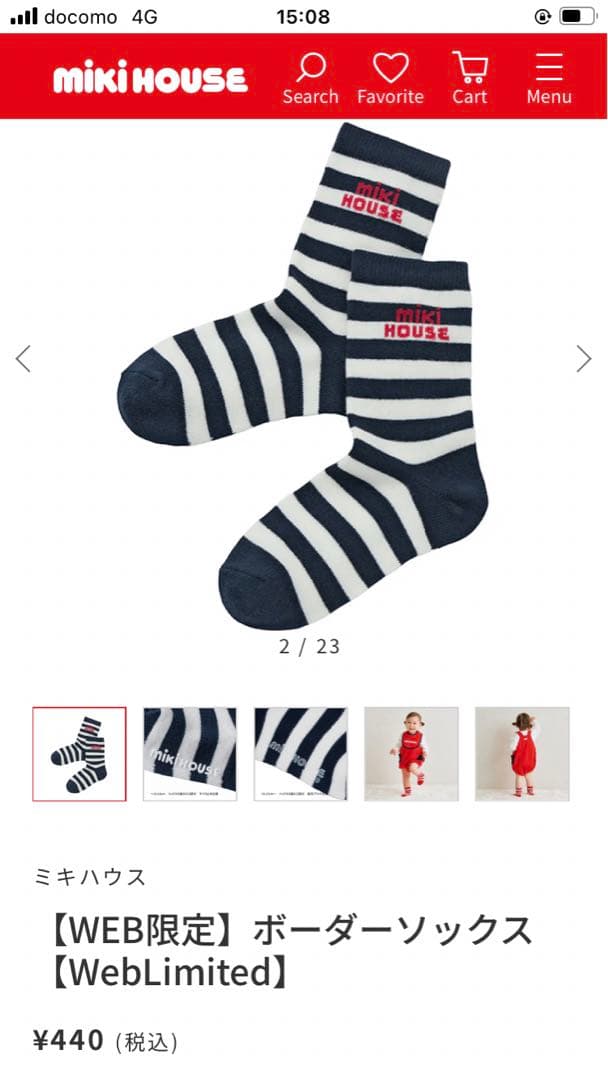608x1080 pixels.
Task: Open Favorite list heart icon
Action: point(390,79)
